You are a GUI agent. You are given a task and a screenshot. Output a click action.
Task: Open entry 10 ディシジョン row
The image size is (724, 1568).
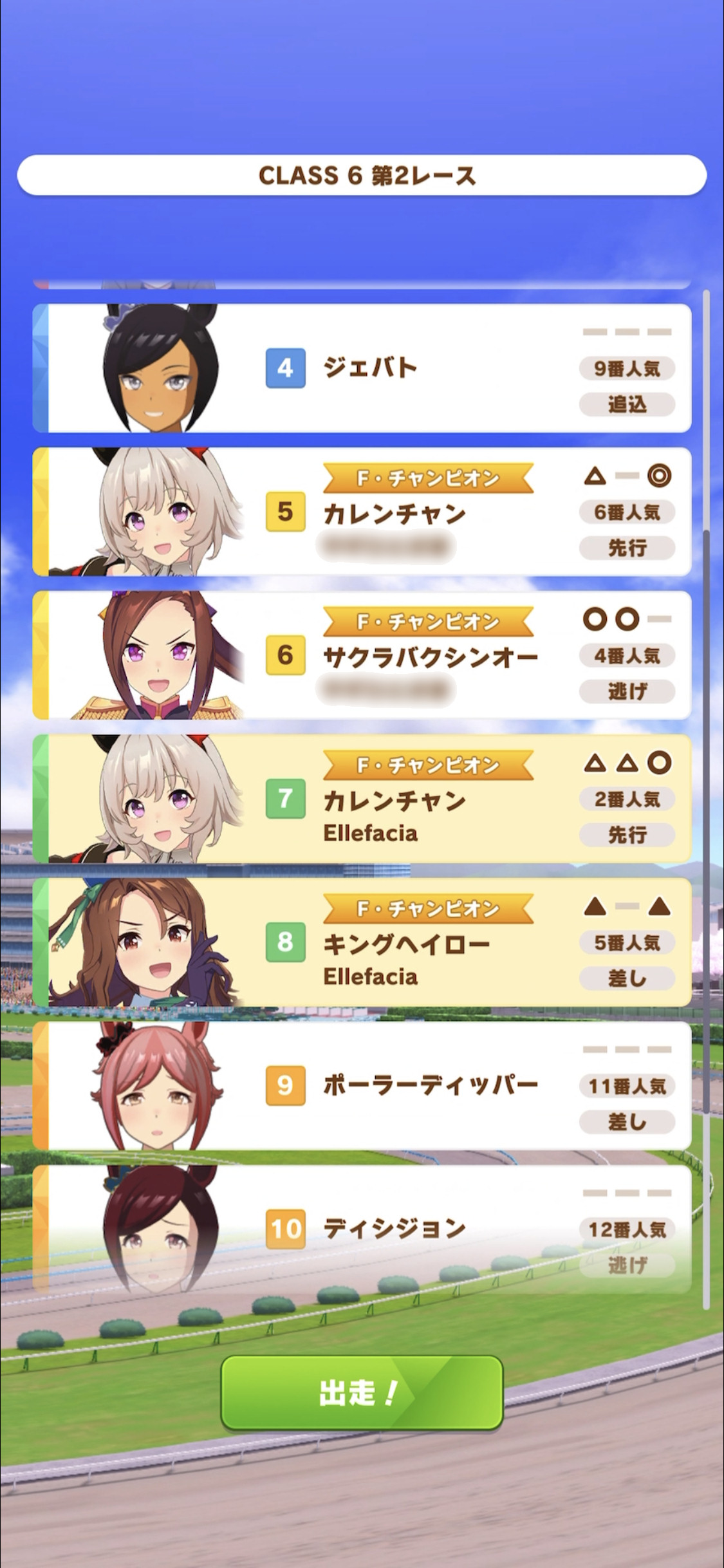pyautogui.click(x=362, y=1229)
